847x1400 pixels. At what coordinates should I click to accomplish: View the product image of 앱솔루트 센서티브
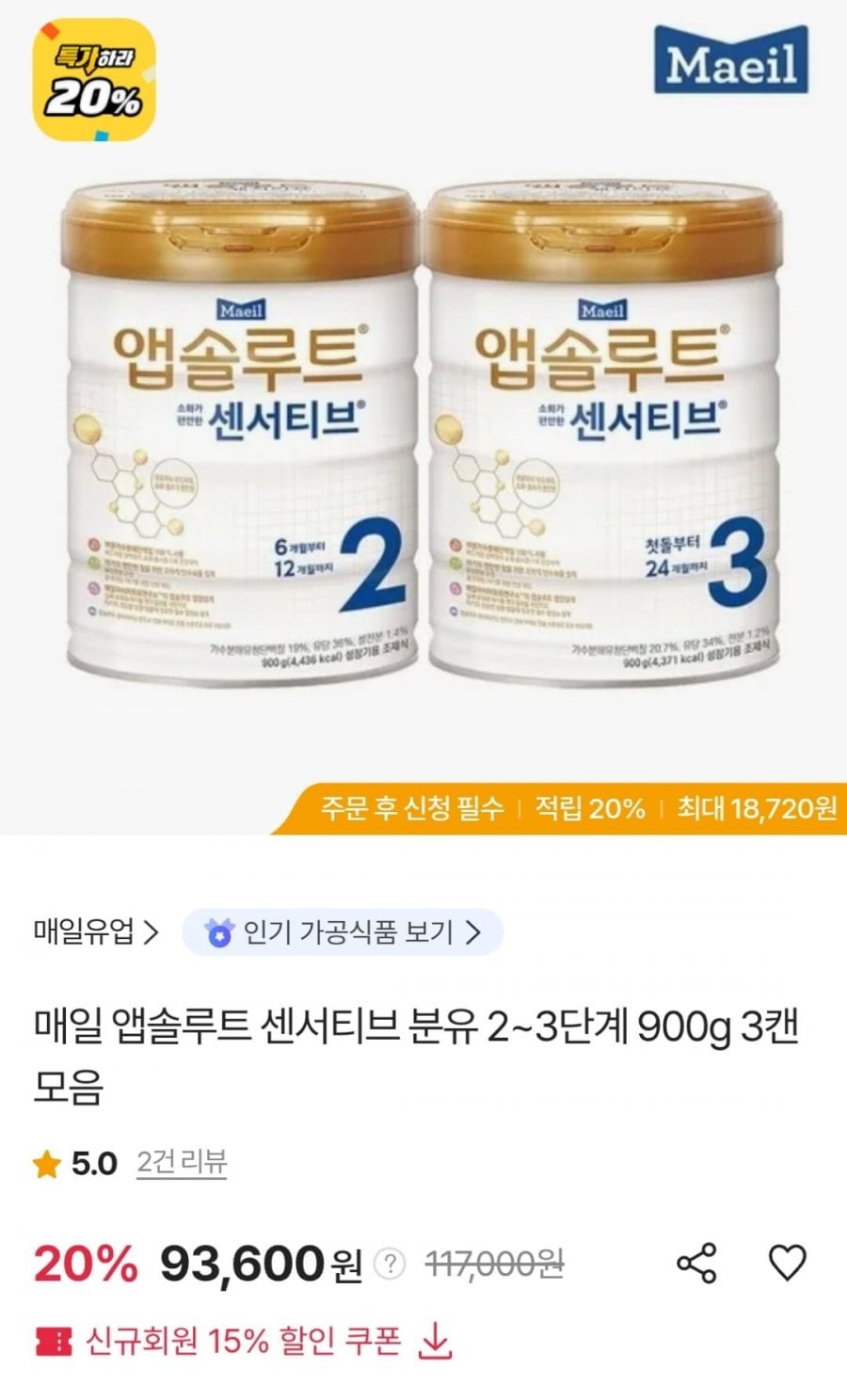tap(423, 417)
